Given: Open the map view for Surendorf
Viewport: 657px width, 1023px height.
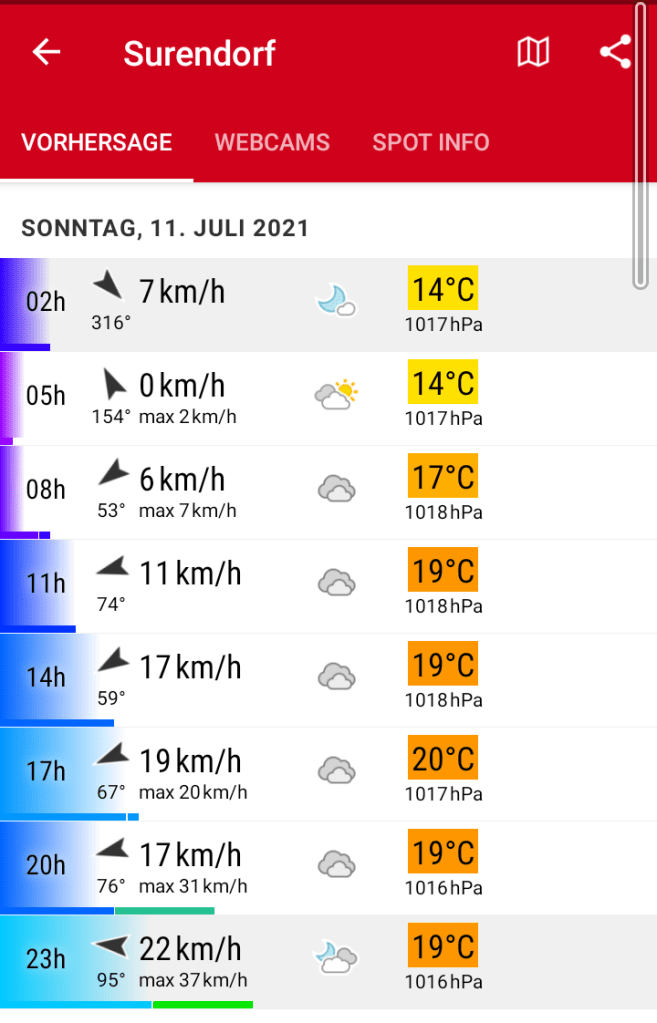Looking at the screenshot, I should [533, 52].
